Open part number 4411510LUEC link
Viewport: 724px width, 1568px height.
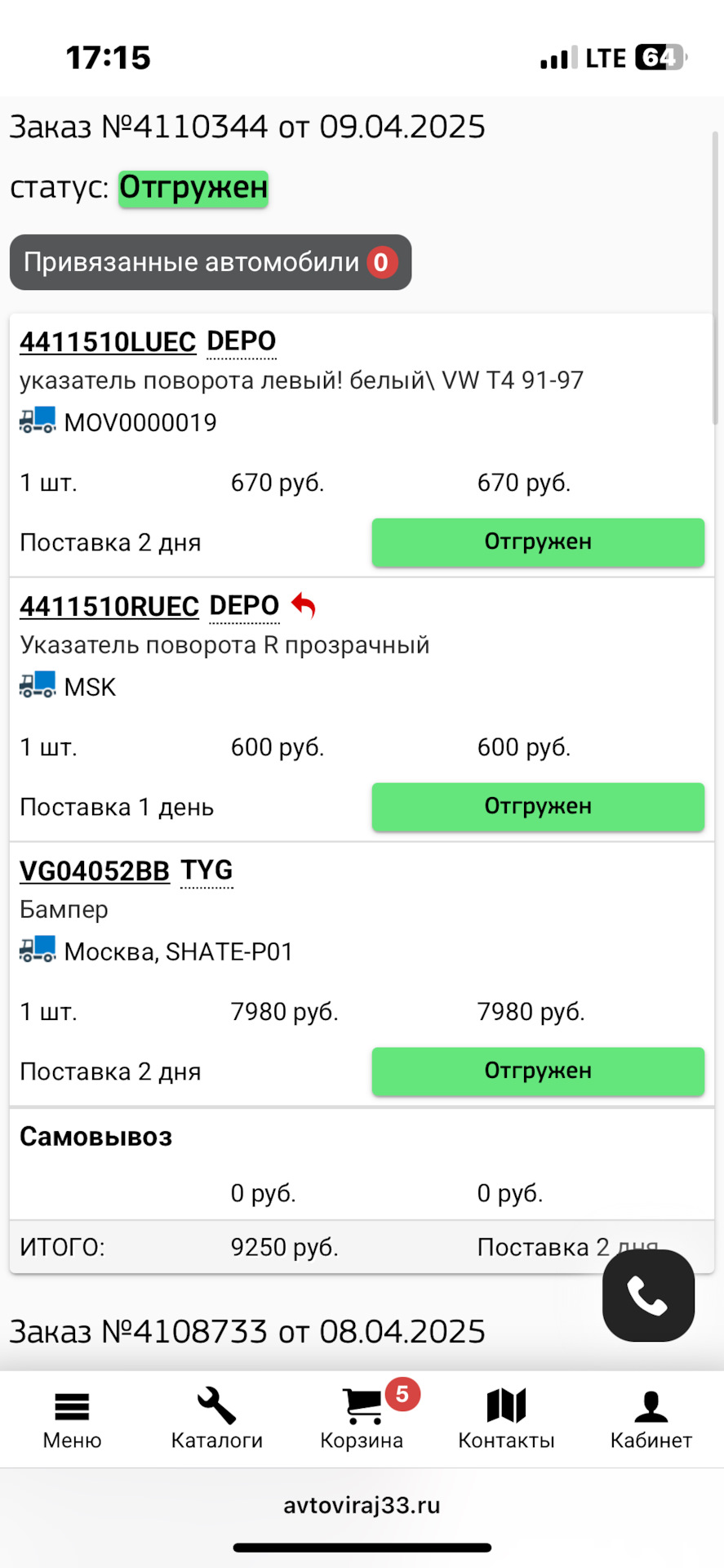(x=108, y=342)
